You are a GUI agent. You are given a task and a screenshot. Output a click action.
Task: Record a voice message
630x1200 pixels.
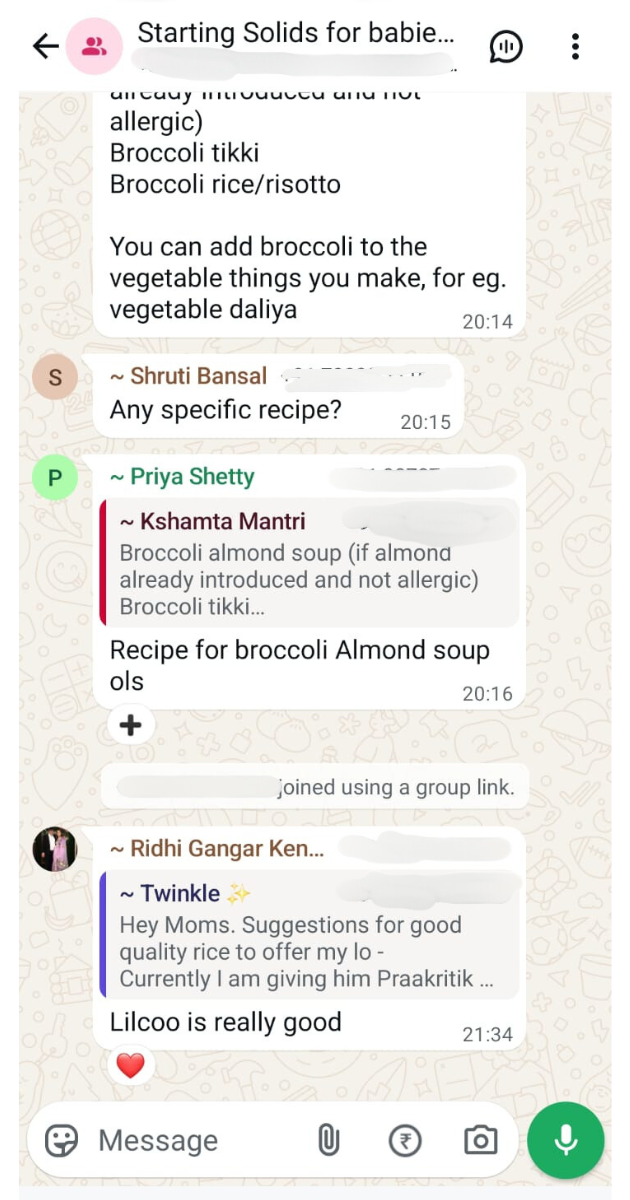(x=566, y=1140)
